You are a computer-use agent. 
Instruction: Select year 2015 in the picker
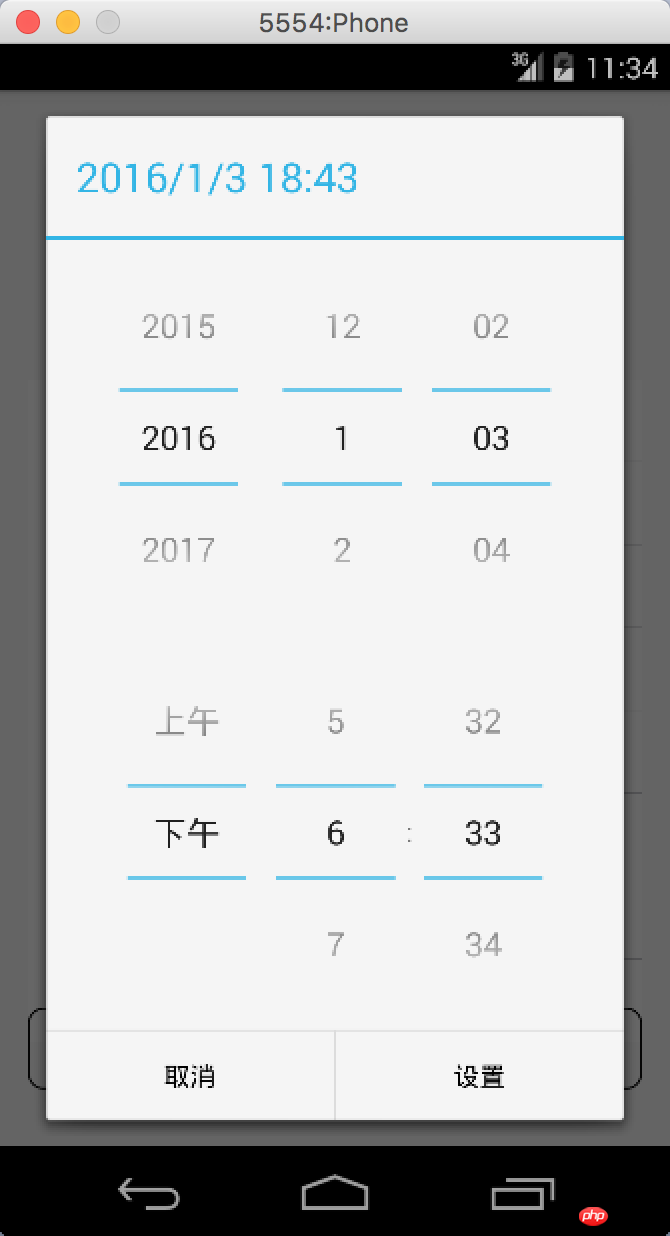[179, 327]
